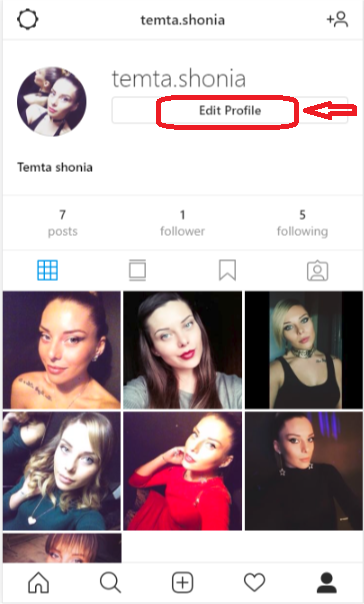The image size is (364, 604).
Task: Switch to the feed list view tab
Action: (x=138, y=270)
